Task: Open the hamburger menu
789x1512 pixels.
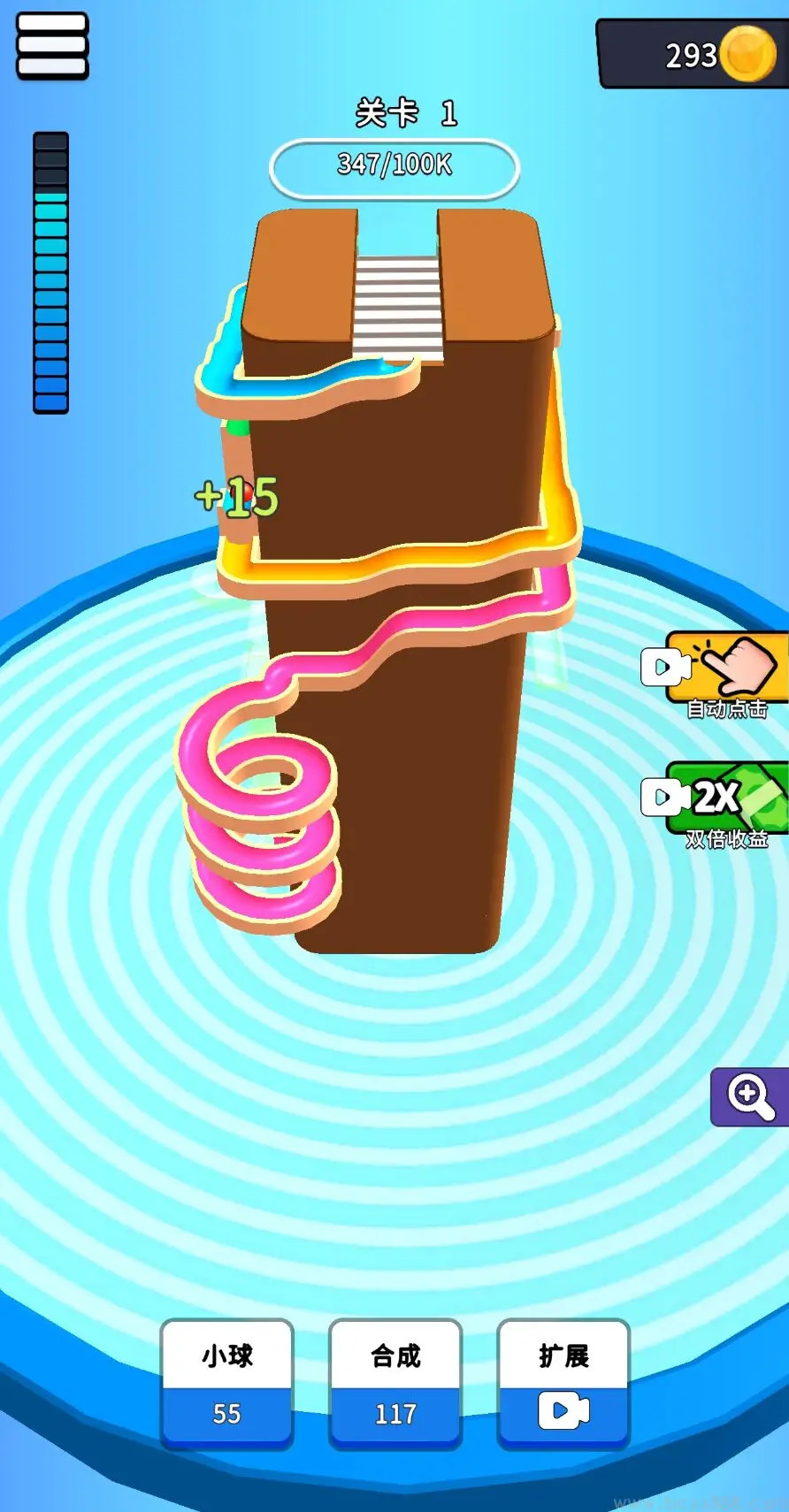Action: coord(52,46)
